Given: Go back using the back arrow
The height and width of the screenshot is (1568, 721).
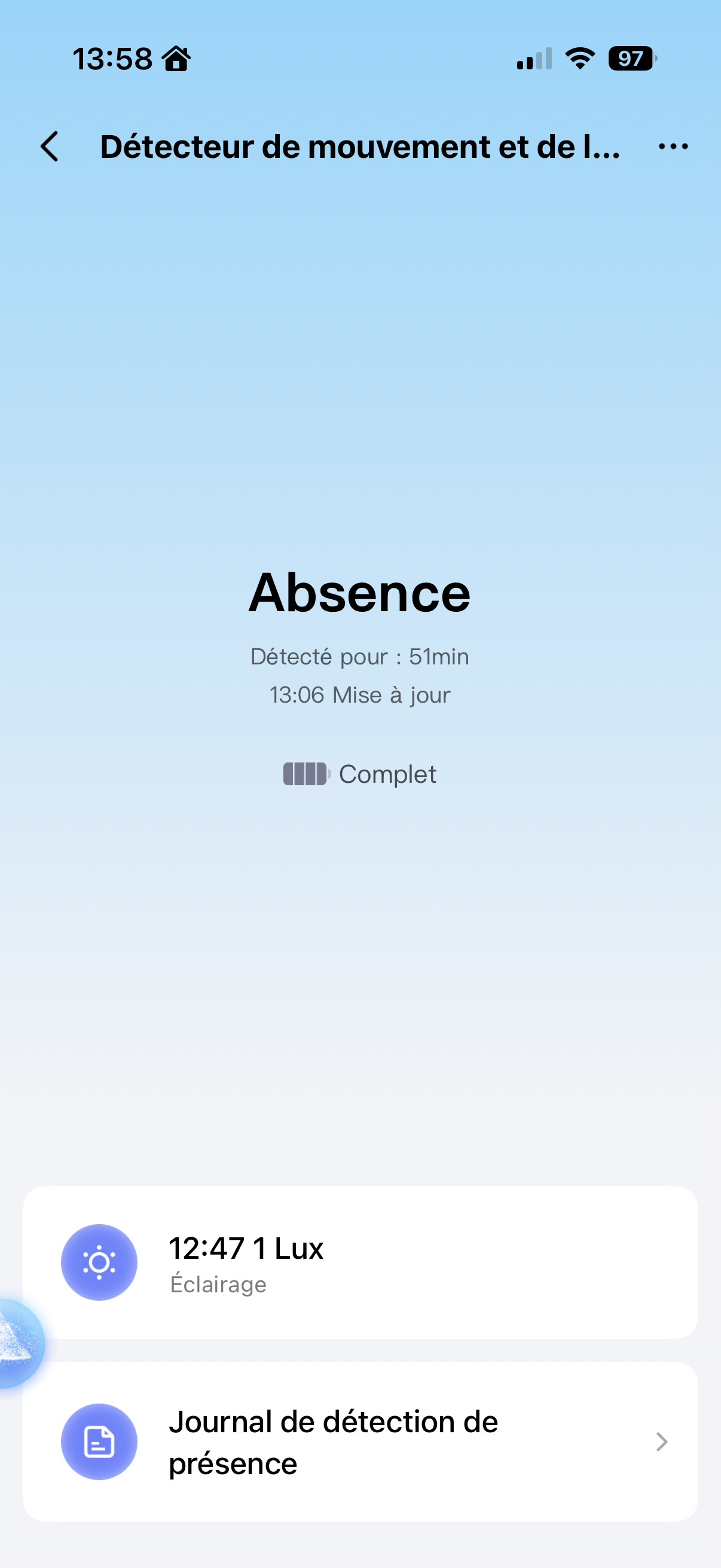Looking at the screenshot, I should click(x=50, y=147).
